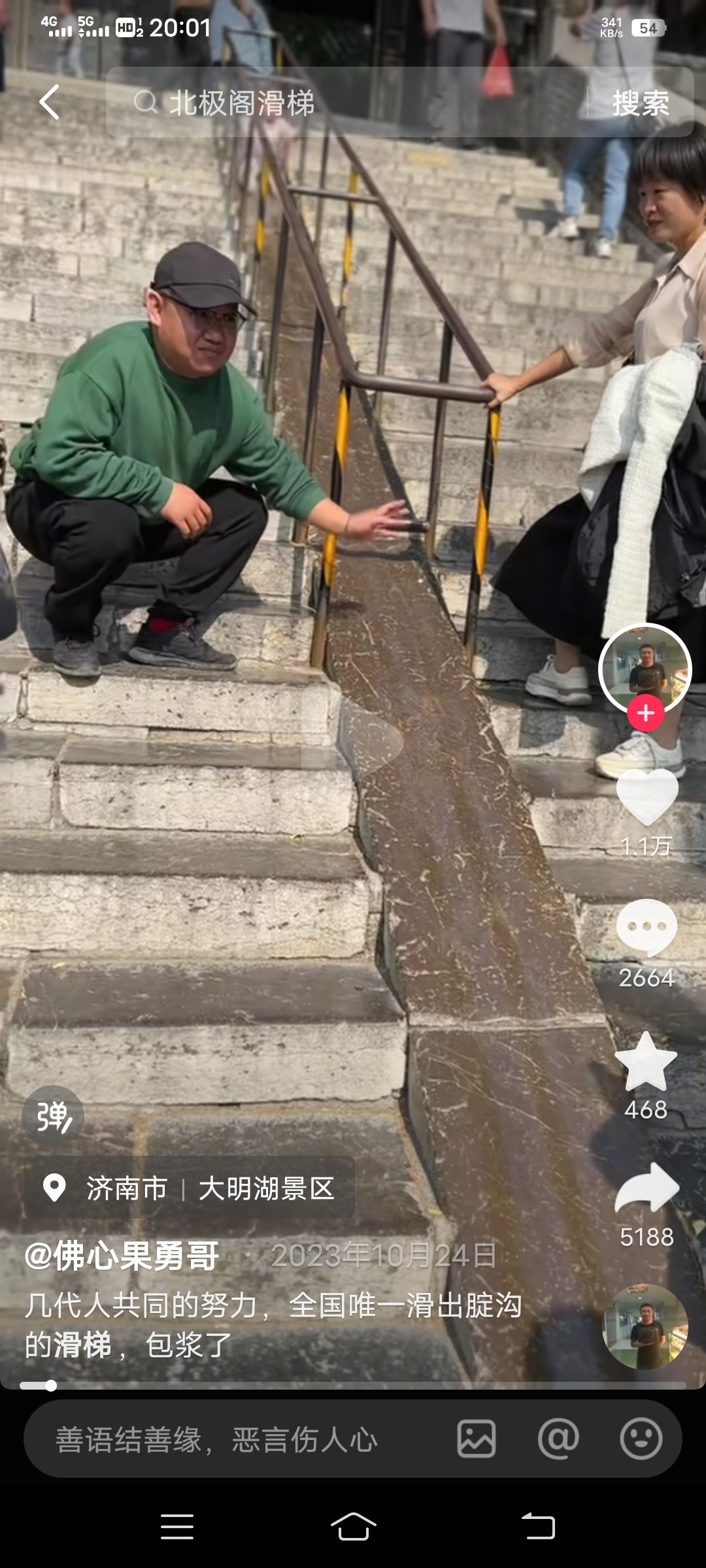Mention someone with the @ icon

tap(558, 1439)
